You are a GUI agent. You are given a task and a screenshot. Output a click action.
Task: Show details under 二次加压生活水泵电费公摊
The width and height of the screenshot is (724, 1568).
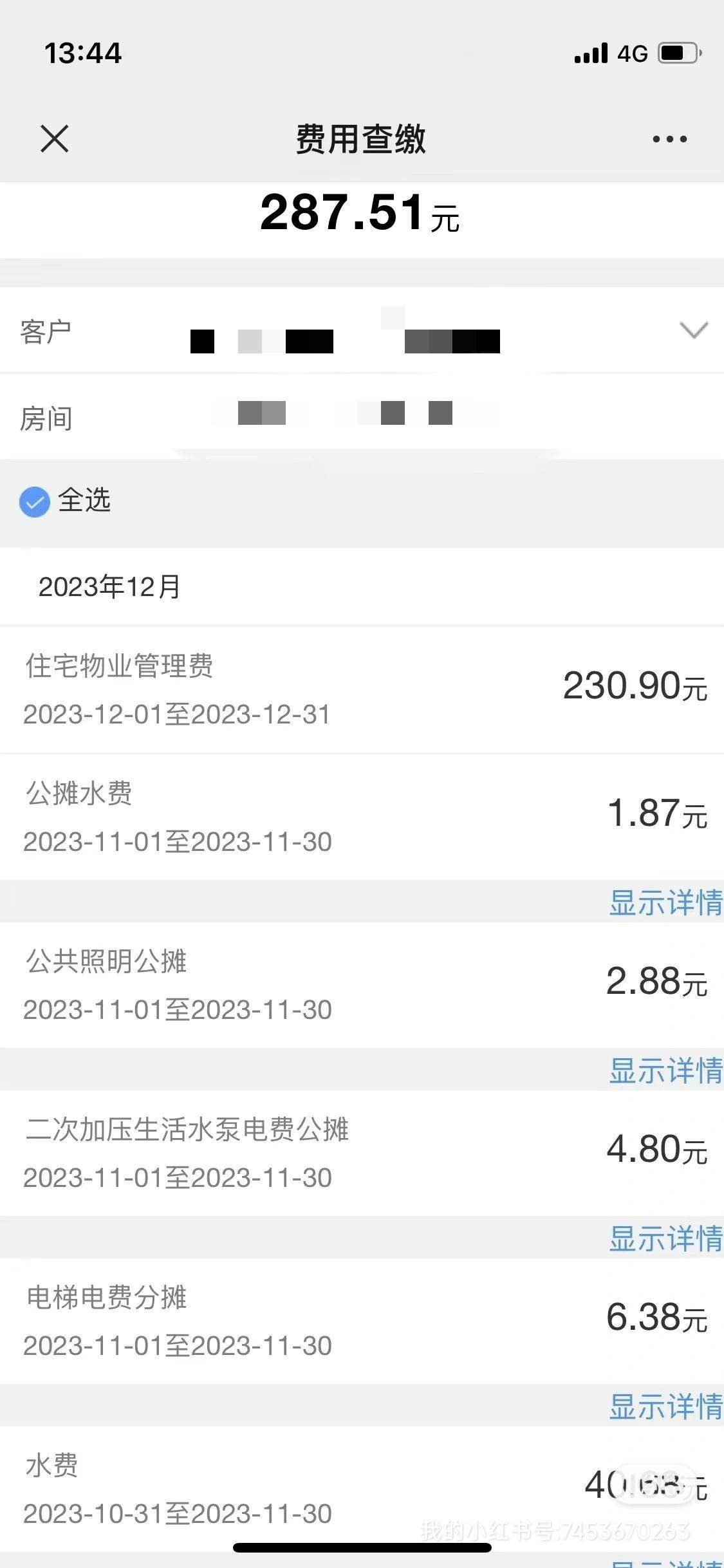pyautogui.click(x=666, y=1238)
